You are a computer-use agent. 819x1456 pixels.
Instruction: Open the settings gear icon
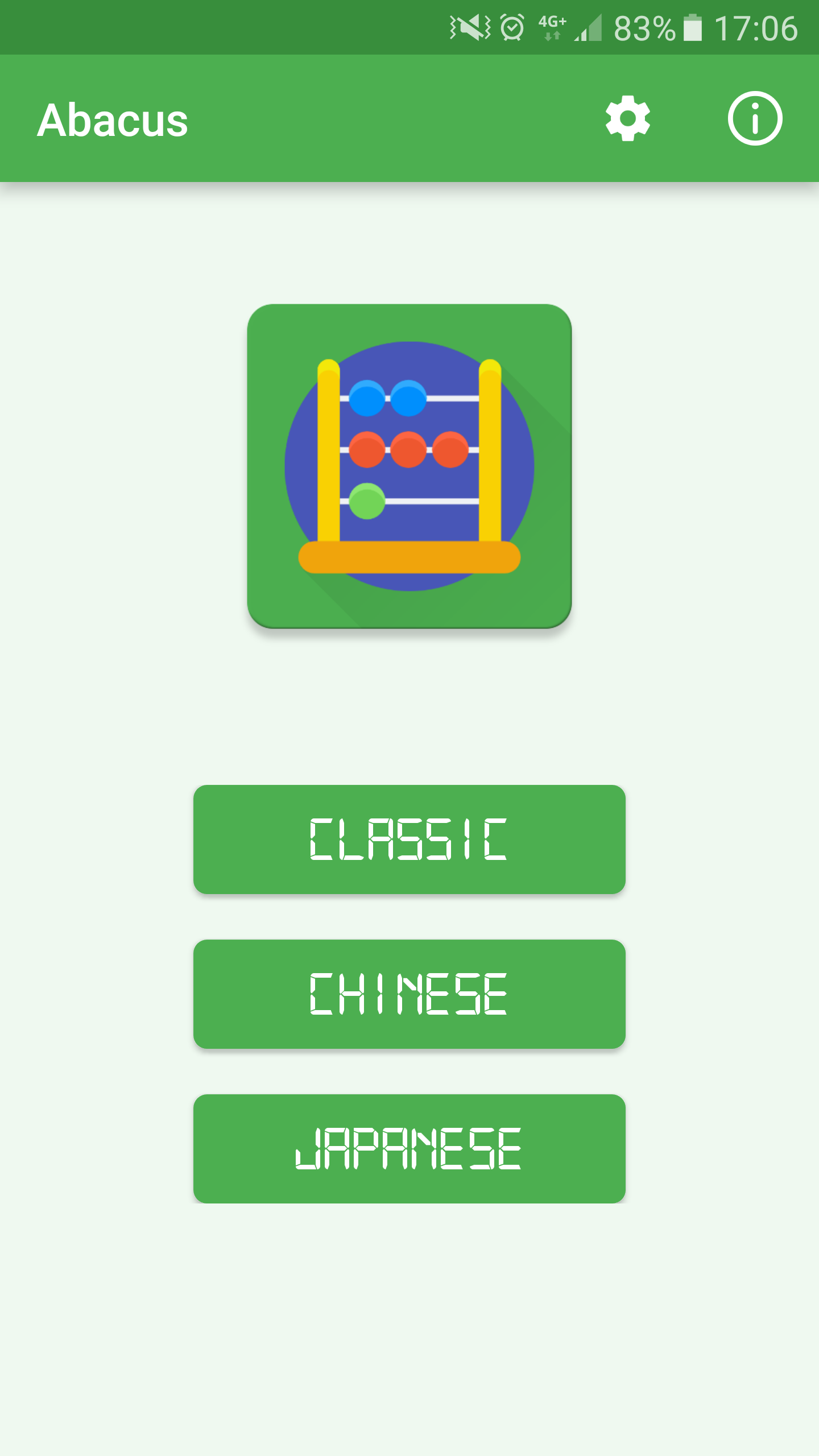tap(627, 119)
